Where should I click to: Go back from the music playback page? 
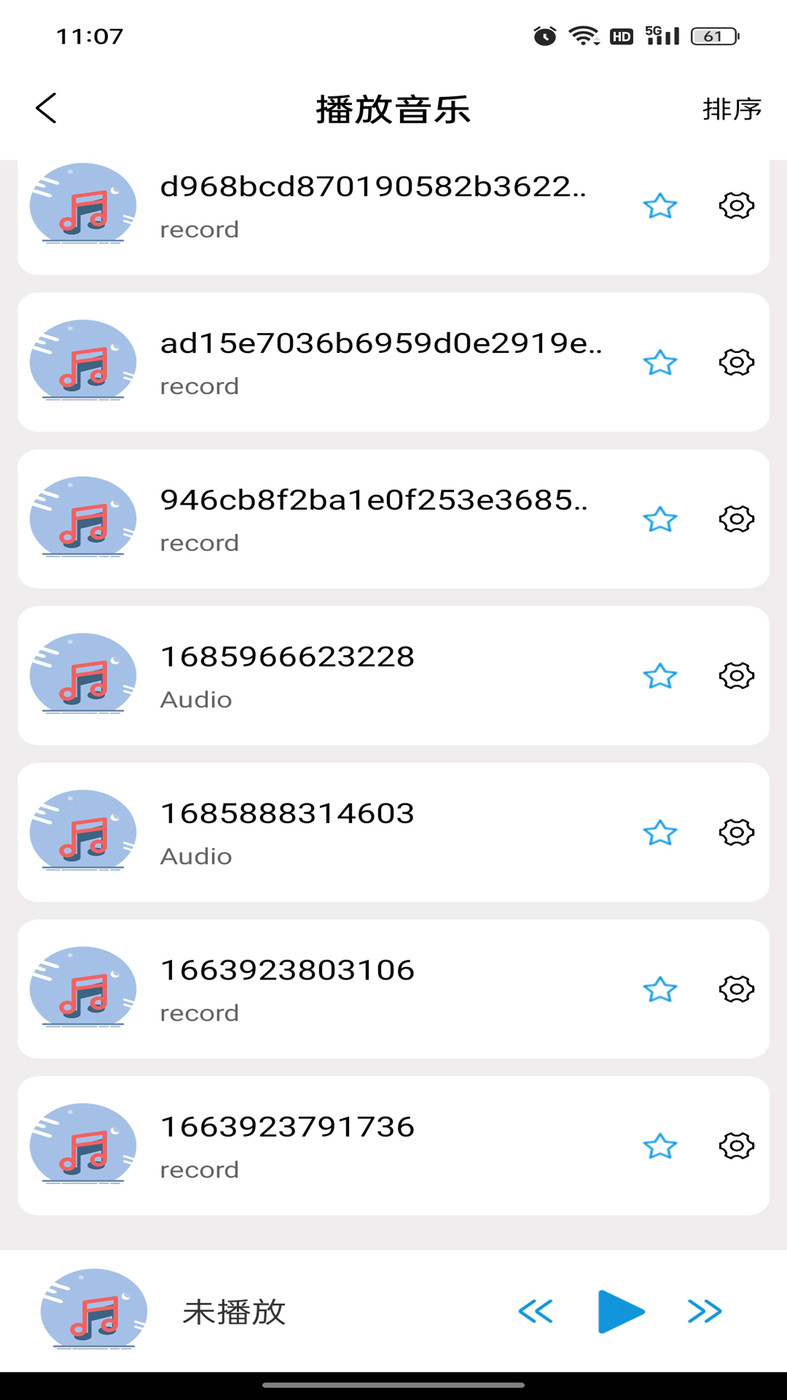coord(46,108)
